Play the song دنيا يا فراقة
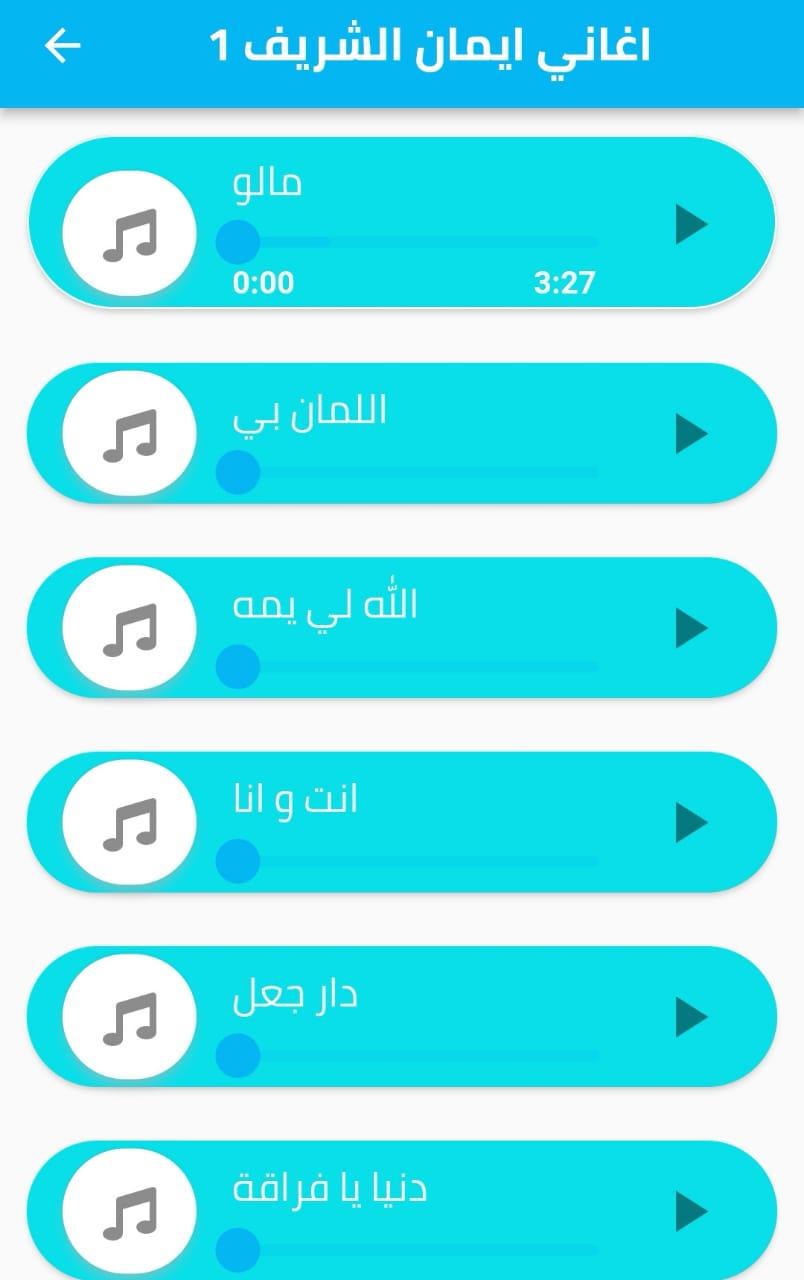The width and height of the screenshot is (804, 1280). tap(691, 1211)
